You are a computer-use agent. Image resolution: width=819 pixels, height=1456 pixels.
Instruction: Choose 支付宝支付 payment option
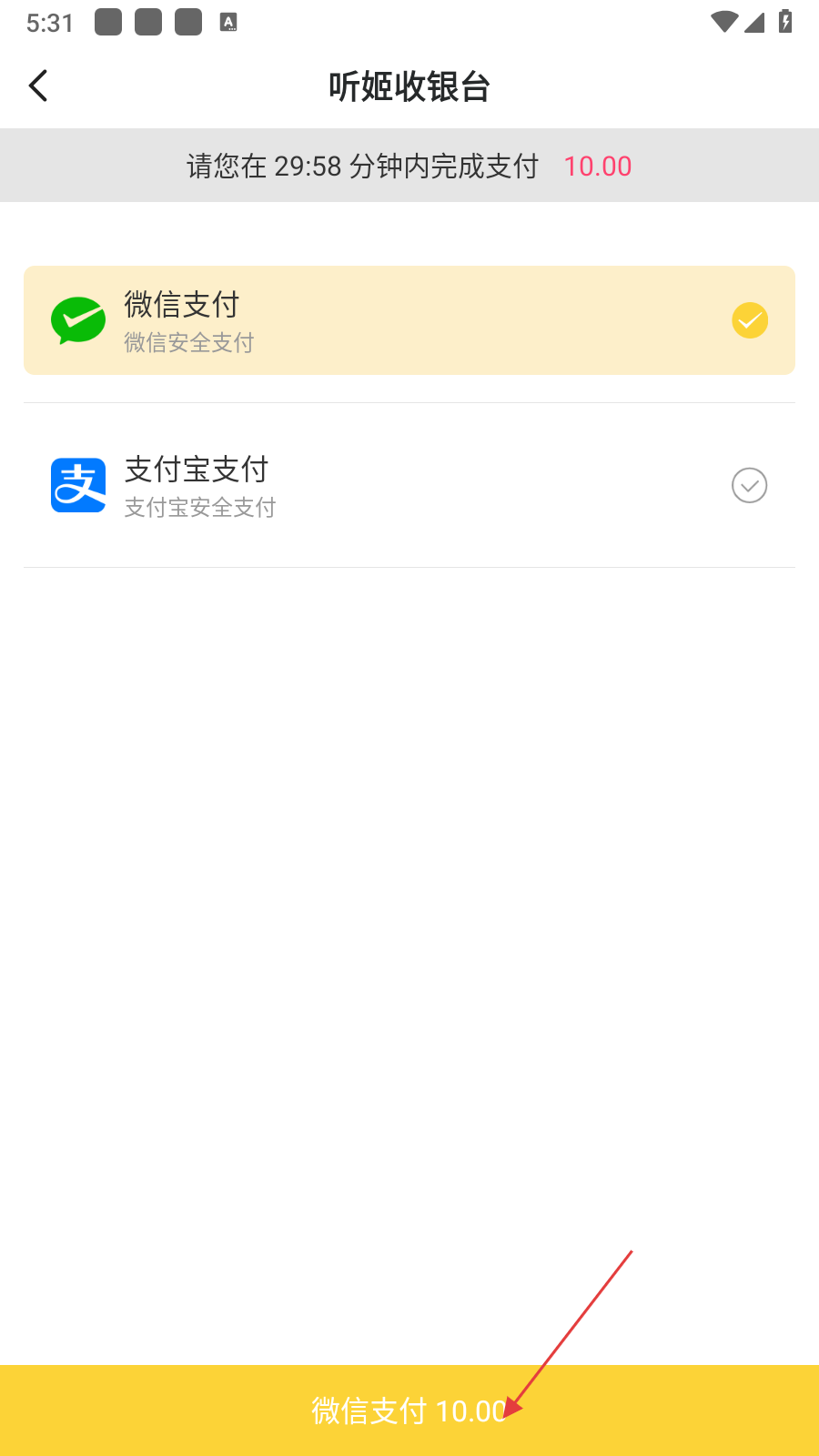click(409, 485)
